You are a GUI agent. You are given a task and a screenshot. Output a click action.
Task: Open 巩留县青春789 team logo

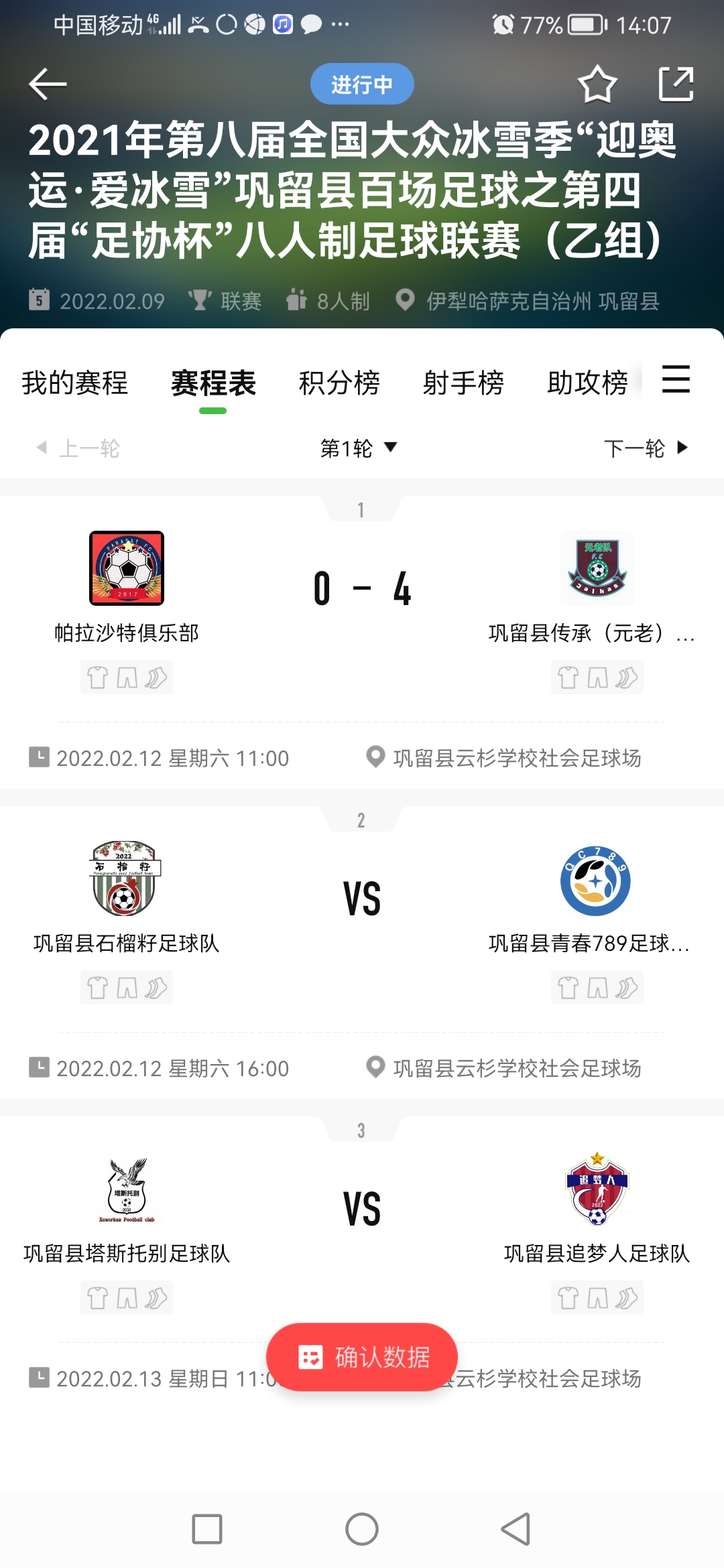[597, 878]
